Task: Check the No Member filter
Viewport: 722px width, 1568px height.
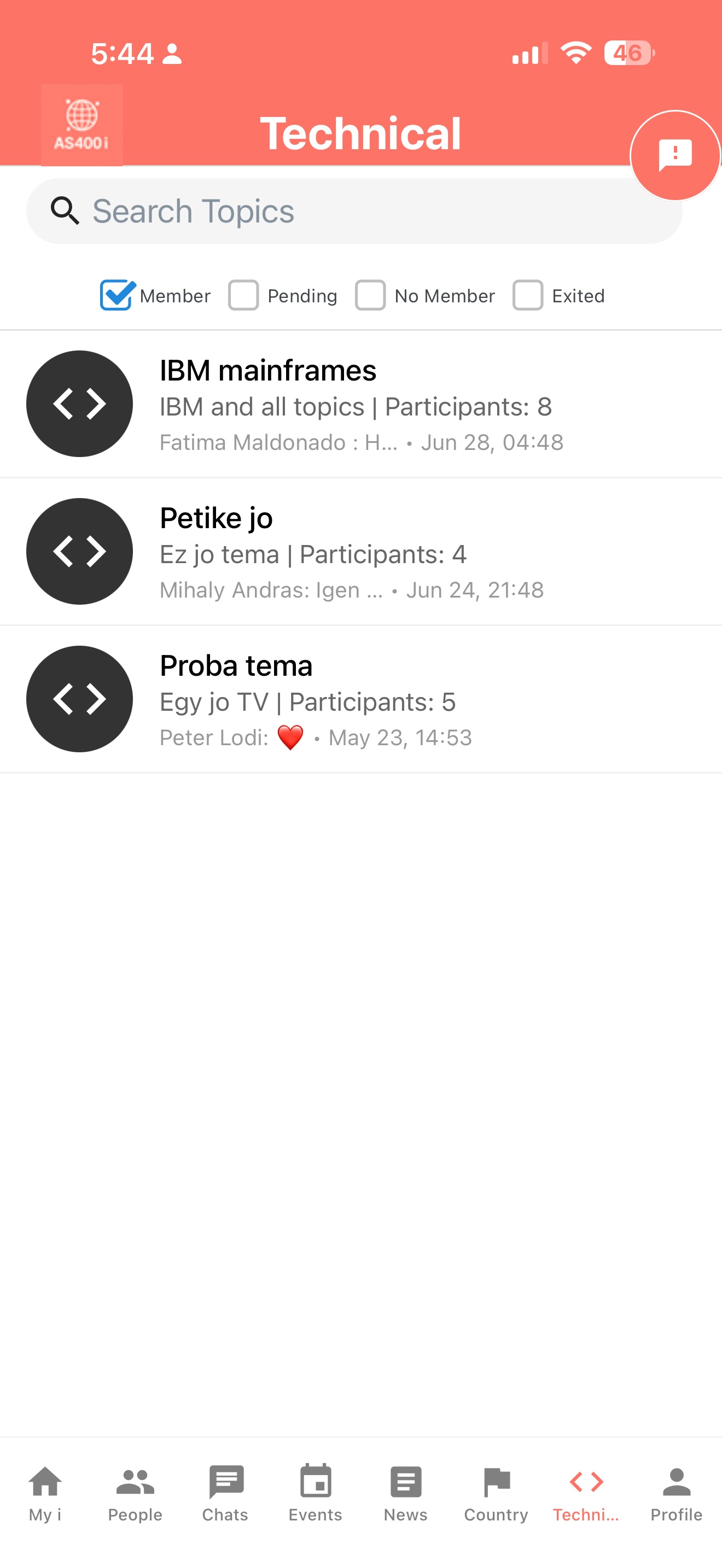Action: point(370,295)
